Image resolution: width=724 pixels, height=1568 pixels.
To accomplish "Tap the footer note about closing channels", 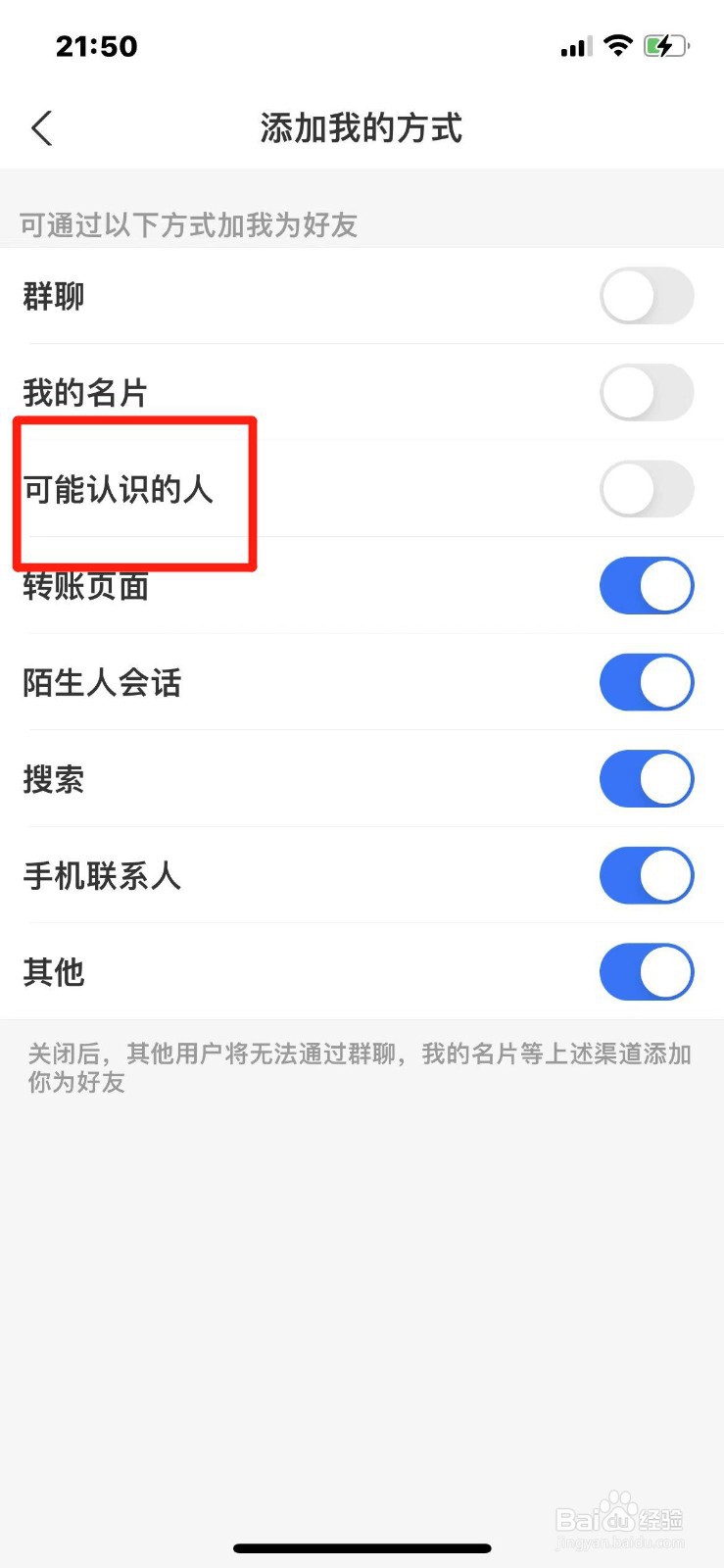I will (x=362, y=1068).
